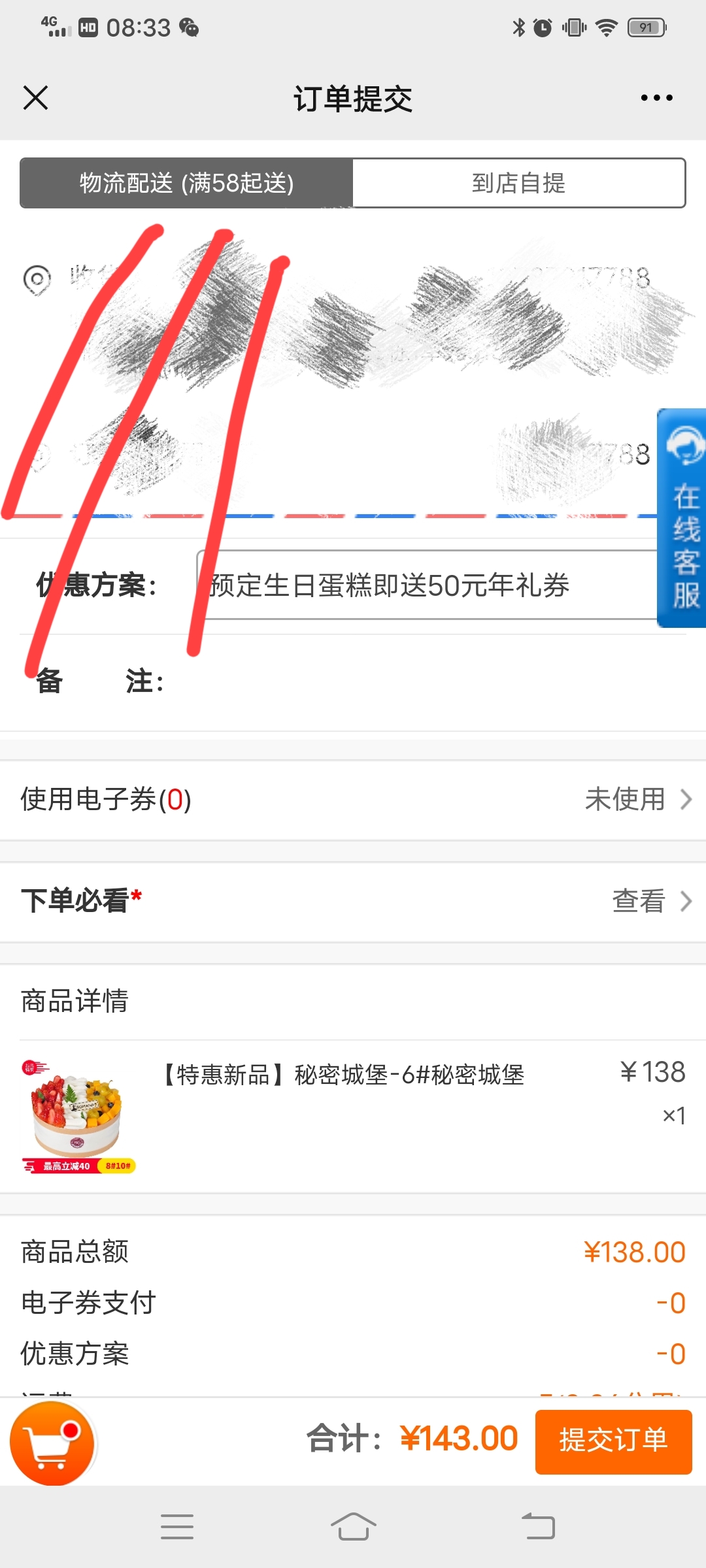Close the order submission page
The height and width of the screenshot is (1568, 706).
(35, 98)
